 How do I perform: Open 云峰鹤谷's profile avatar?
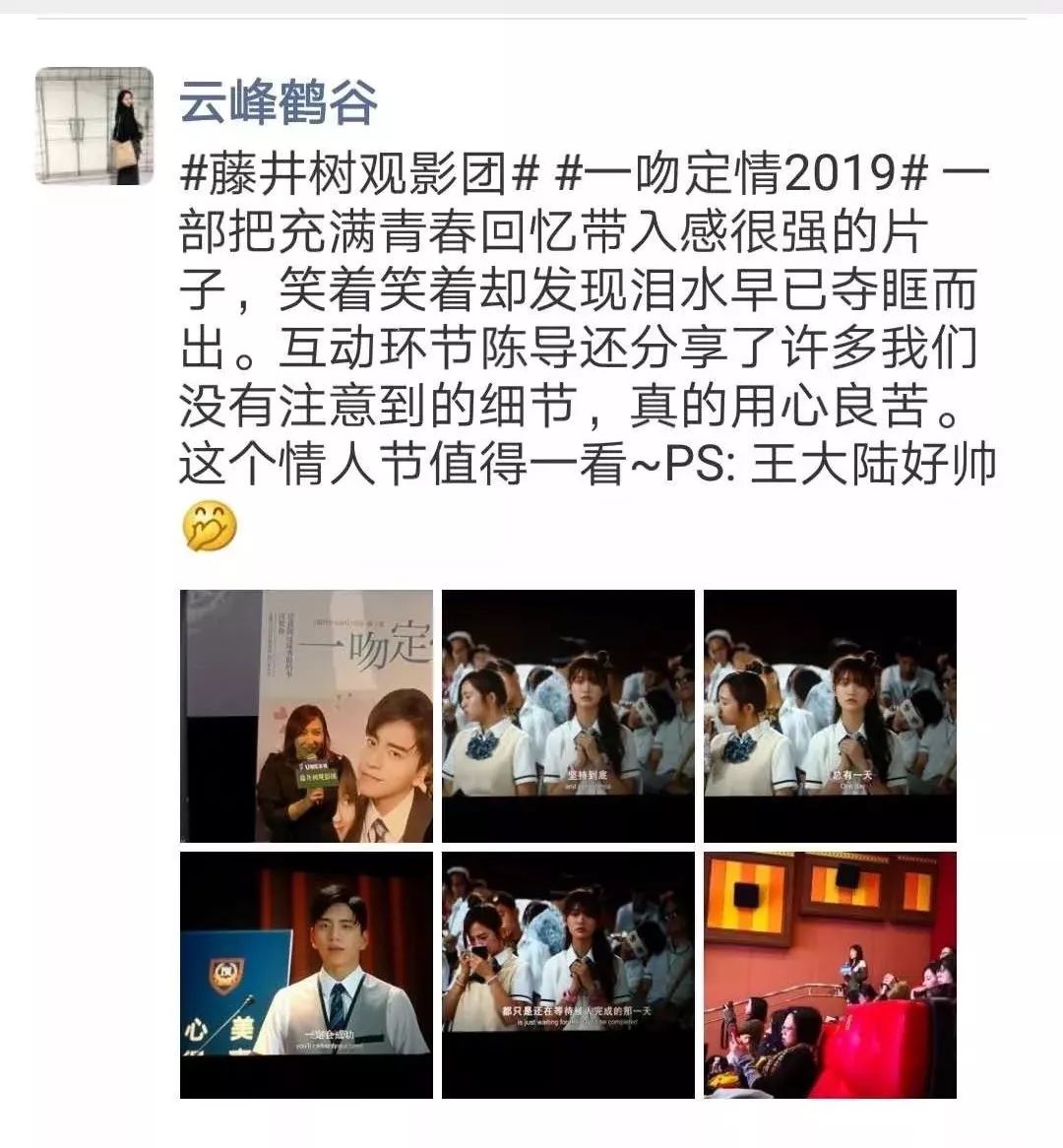tap(94, 125)
